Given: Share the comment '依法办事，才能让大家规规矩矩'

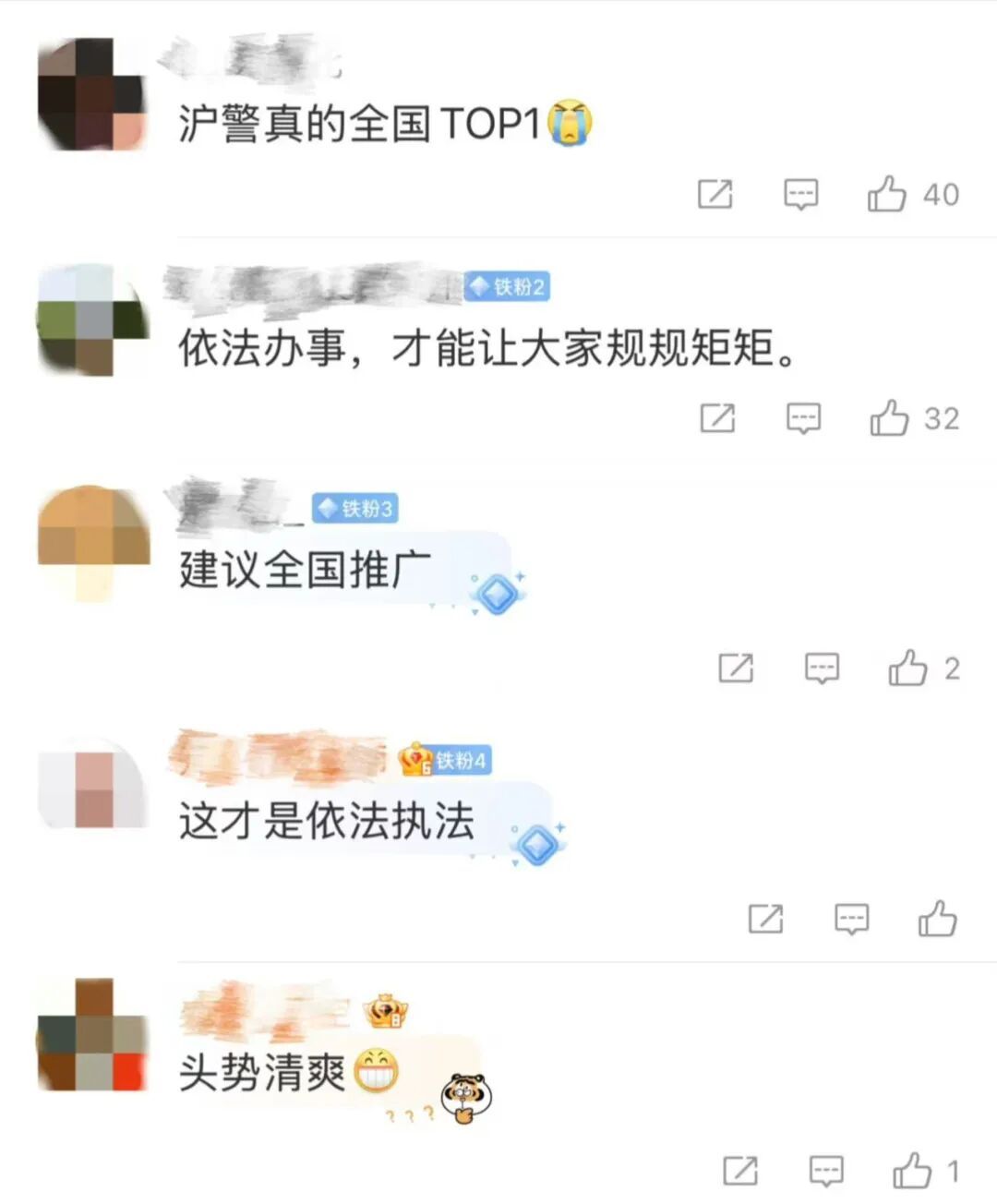Looking at the screenshot, I should (718, 418).
